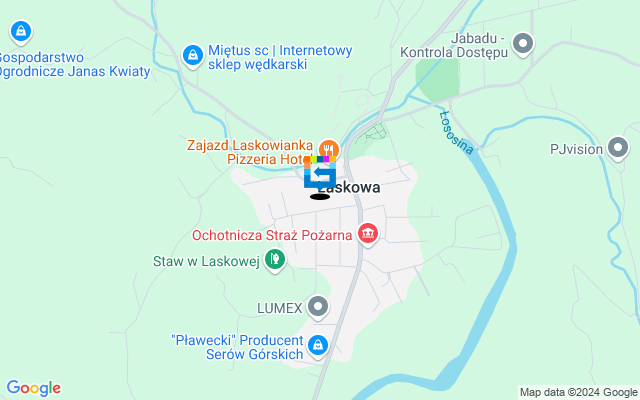Tap Jabadu - Kontrola Dostępu marker
This screenshot has width=640, height=400.
point(522,43)
